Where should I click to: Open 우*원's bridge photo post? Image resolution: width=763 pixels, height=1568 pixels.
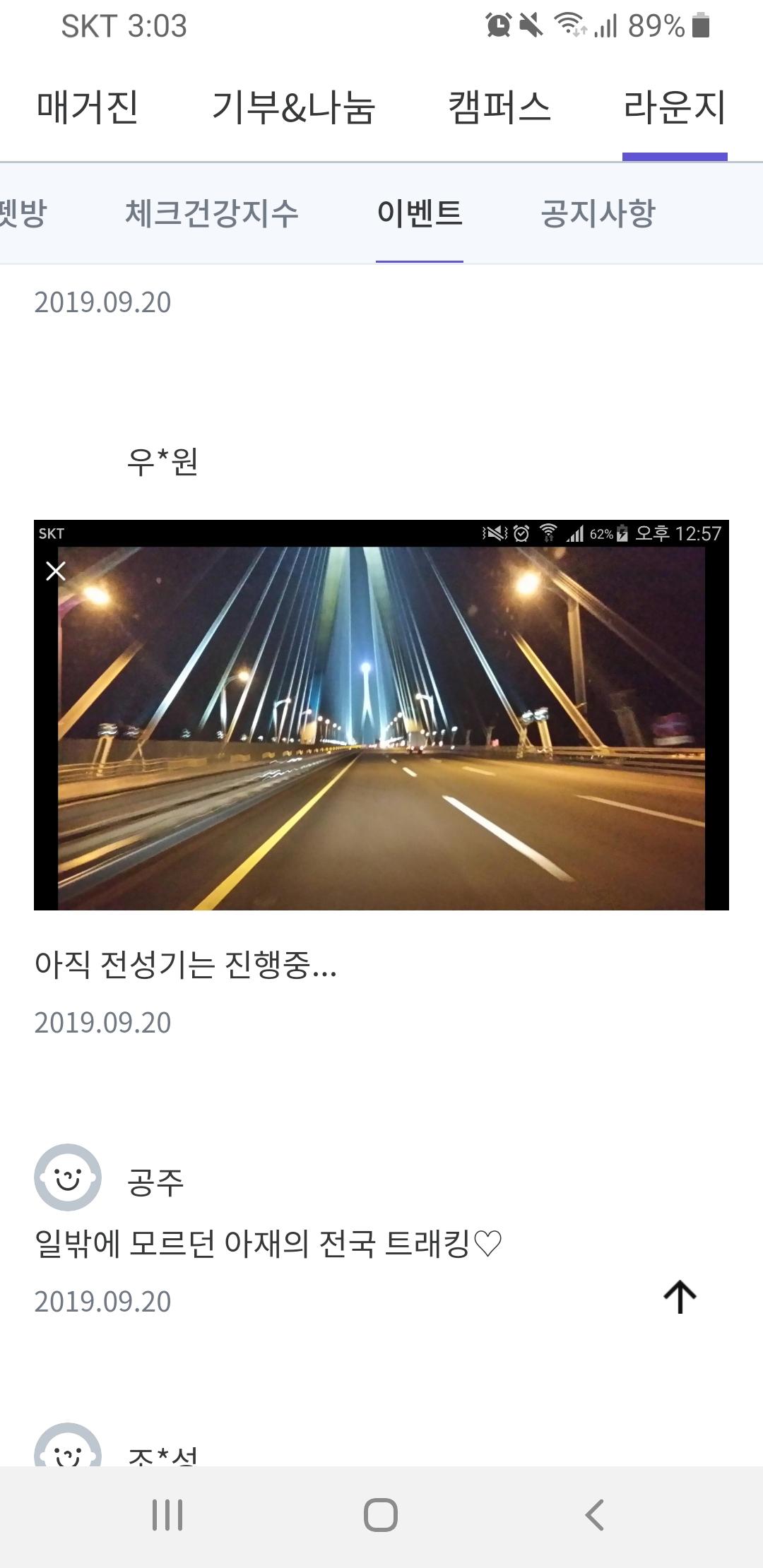pos(381,715)
